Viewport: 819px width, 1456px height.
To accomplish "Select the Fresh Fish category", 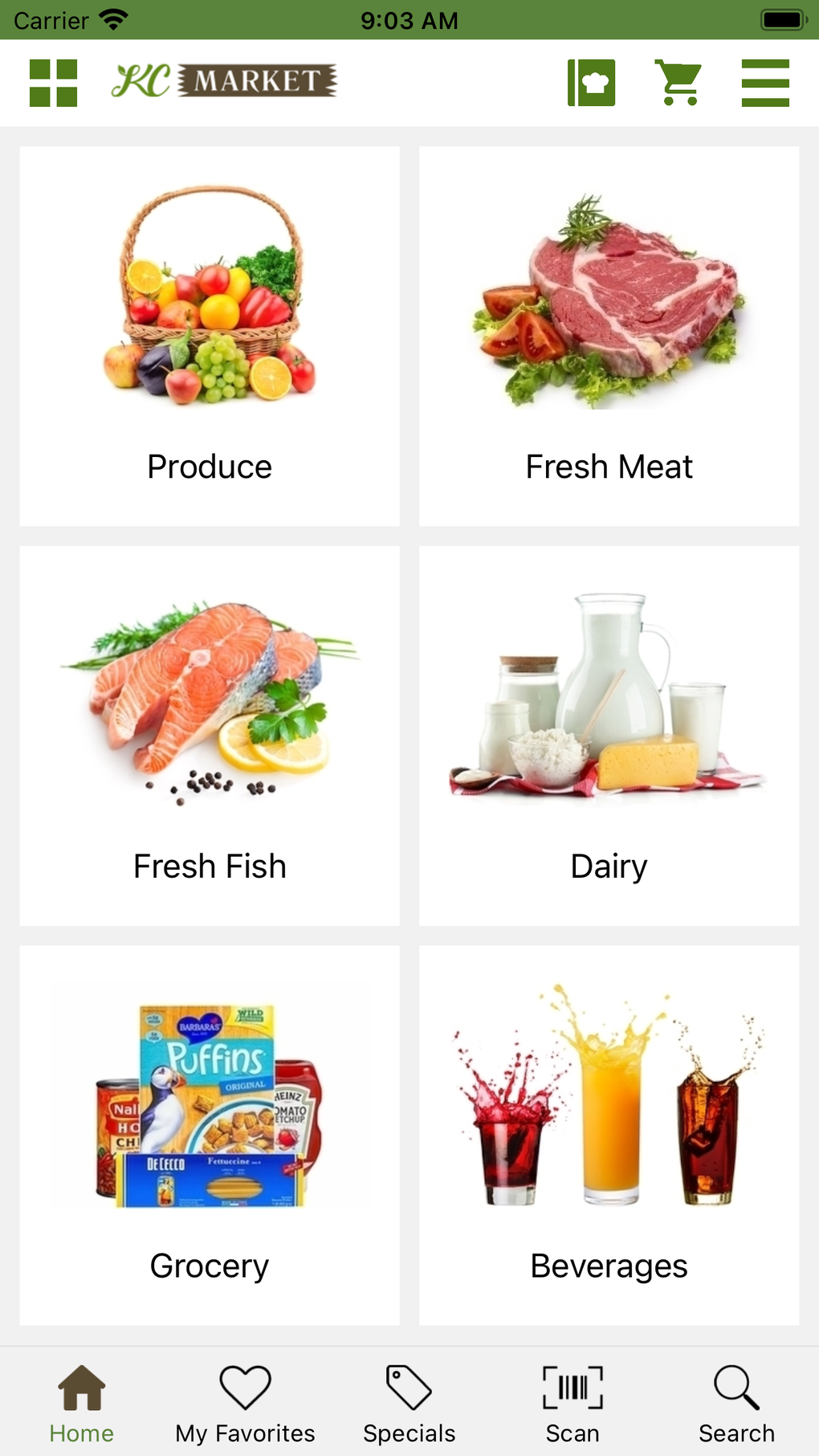I will (x=210, y=736).
